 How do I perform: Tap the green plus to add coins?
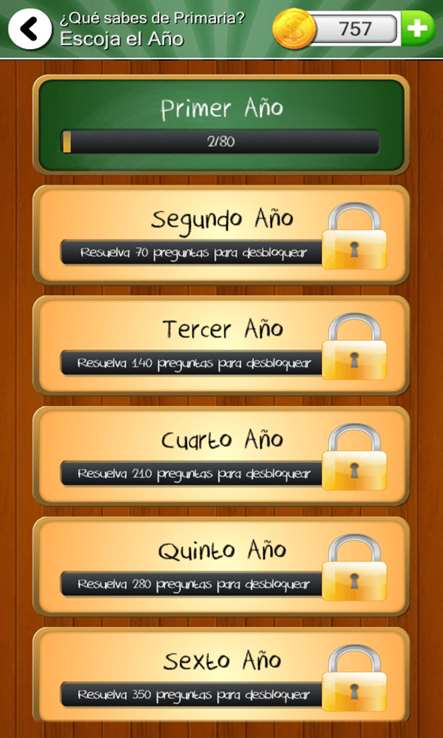point(419,29)
